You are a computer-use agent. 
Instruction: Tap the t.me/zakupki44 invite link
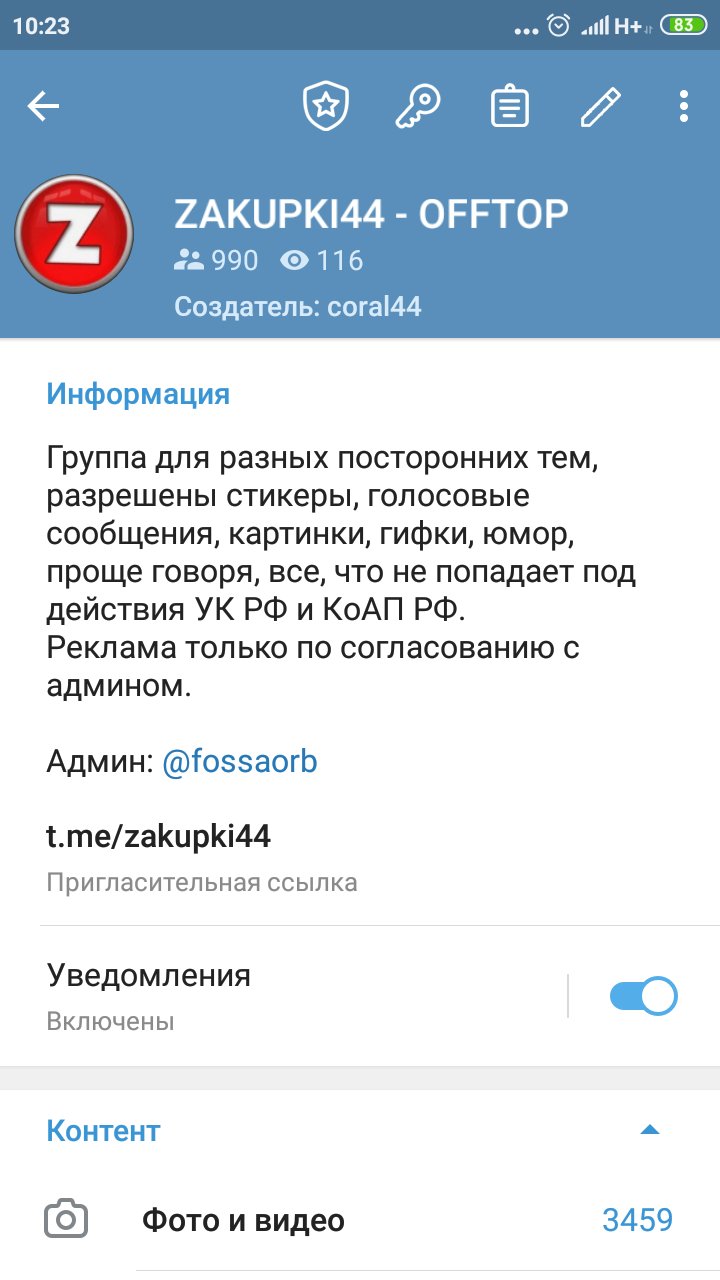point(159,836)
